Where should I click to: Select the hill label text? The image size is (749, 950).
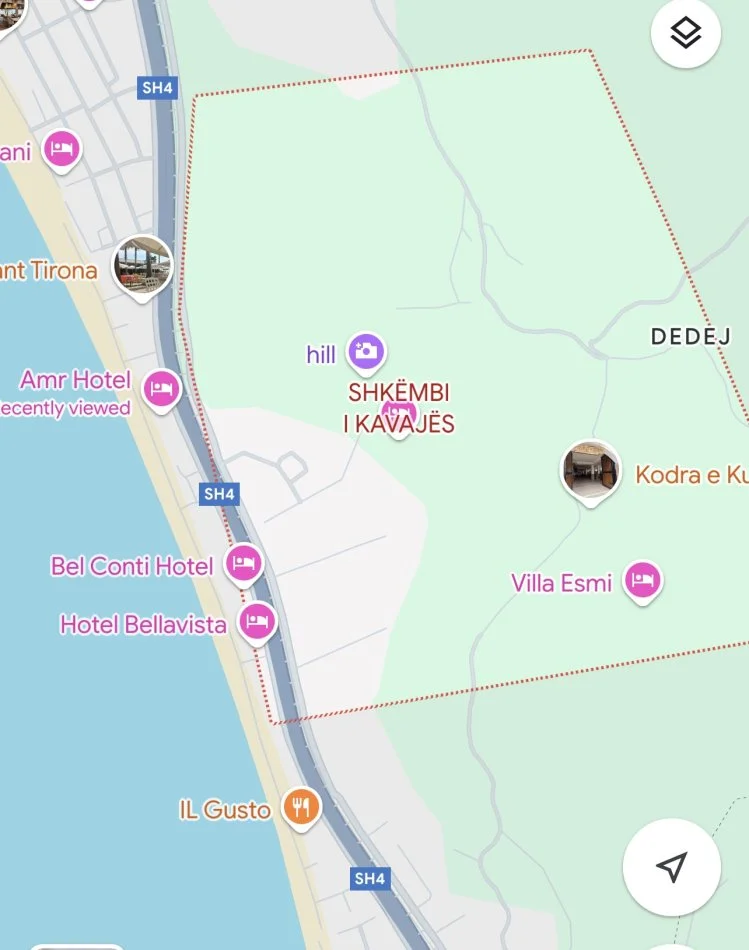(321, 354)
